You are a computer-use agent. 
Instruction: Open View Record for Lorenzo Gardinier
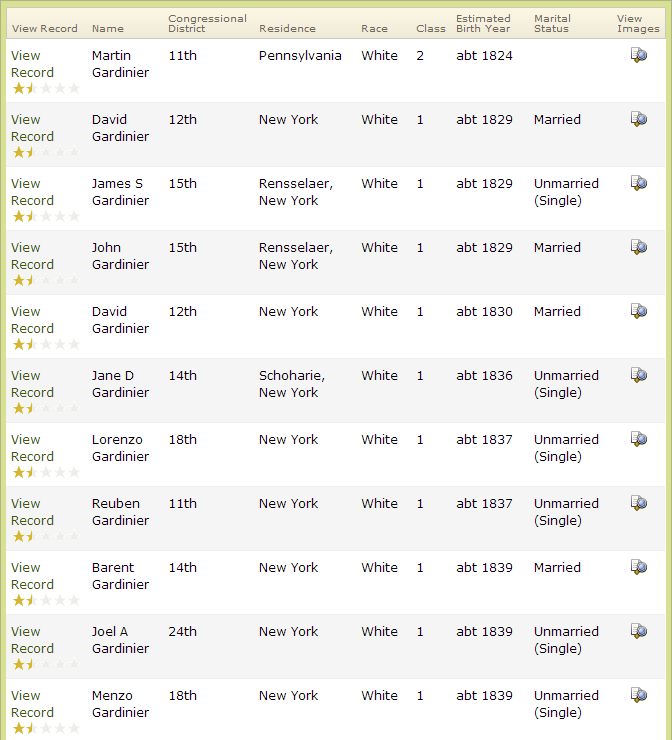[x=32, y=448]
